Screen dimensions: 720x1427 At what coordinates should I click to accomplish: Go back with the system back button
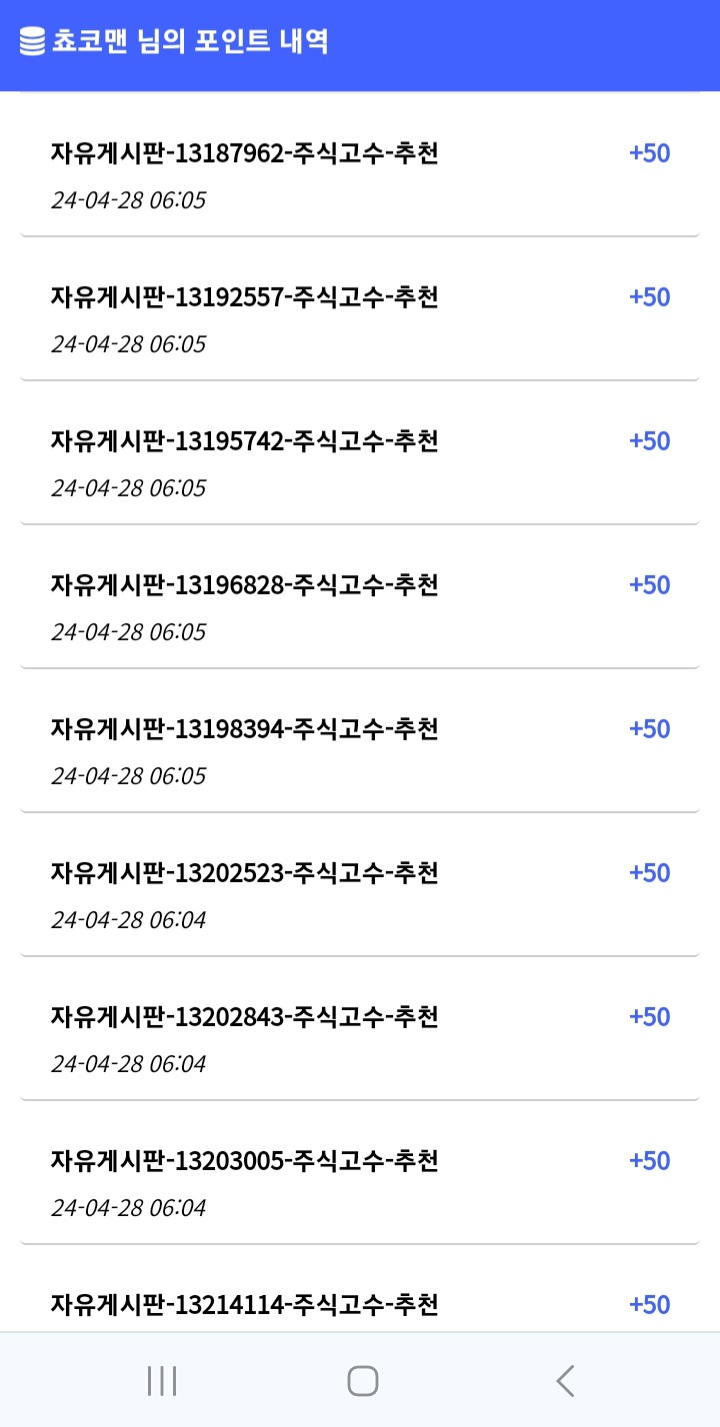pyautogui.click(x=565, y=1381)
